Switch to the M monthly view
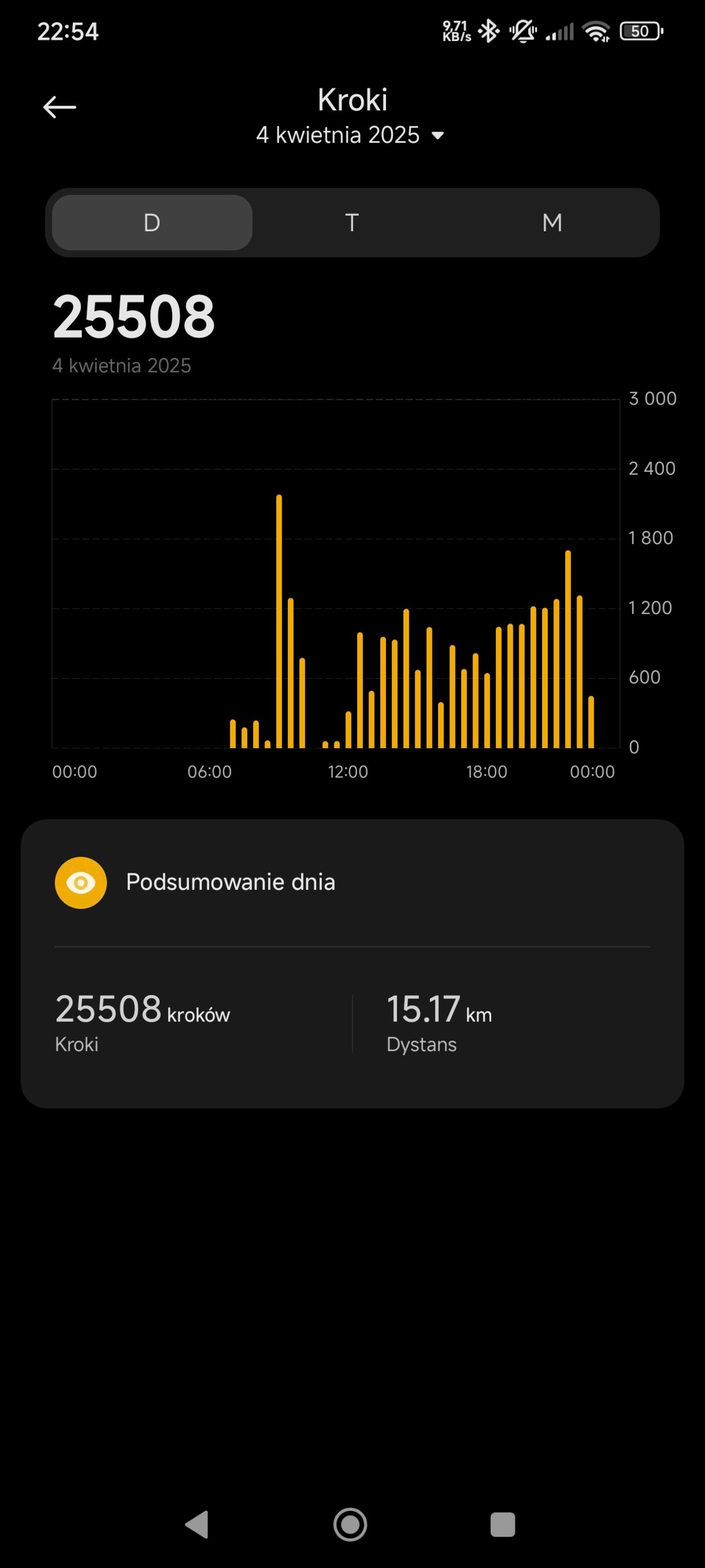Viewport: 705px width, 1568px height. click(552, 223)
